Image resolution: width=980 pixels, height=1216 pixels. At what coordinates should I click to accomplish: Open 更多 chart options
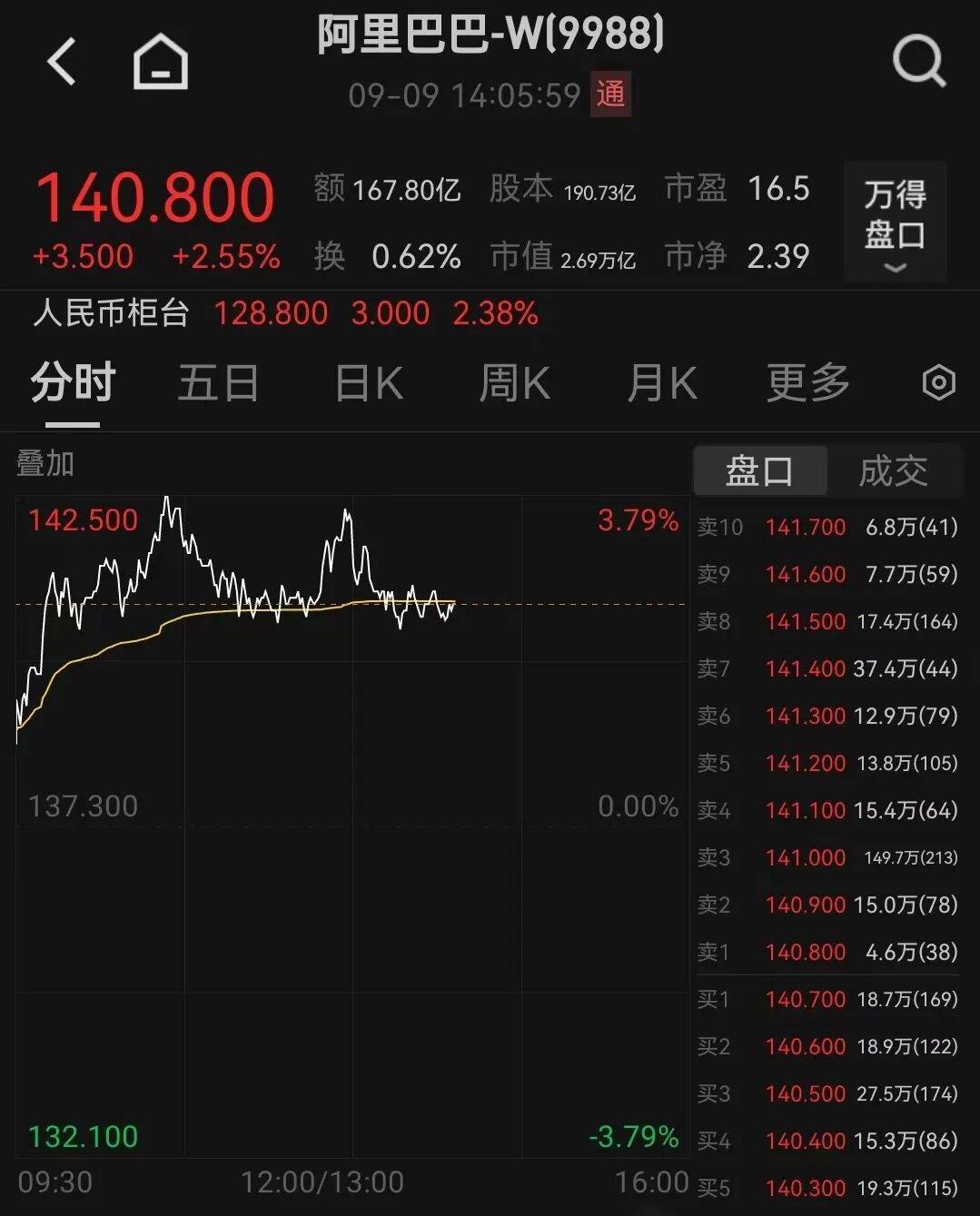tap(807, 382)
